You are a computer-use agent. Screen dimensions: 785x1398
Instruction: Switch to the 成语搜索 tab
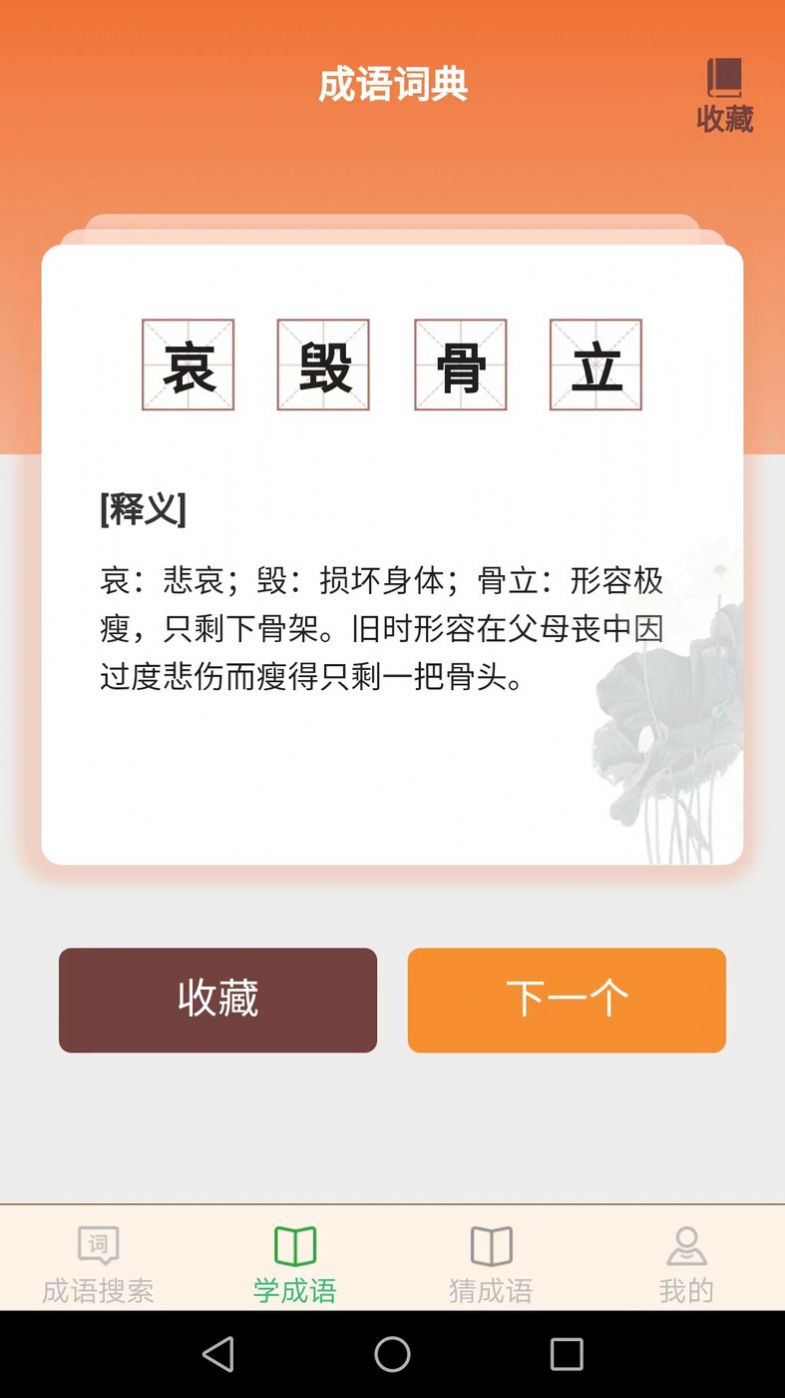tap(98, 1264)
